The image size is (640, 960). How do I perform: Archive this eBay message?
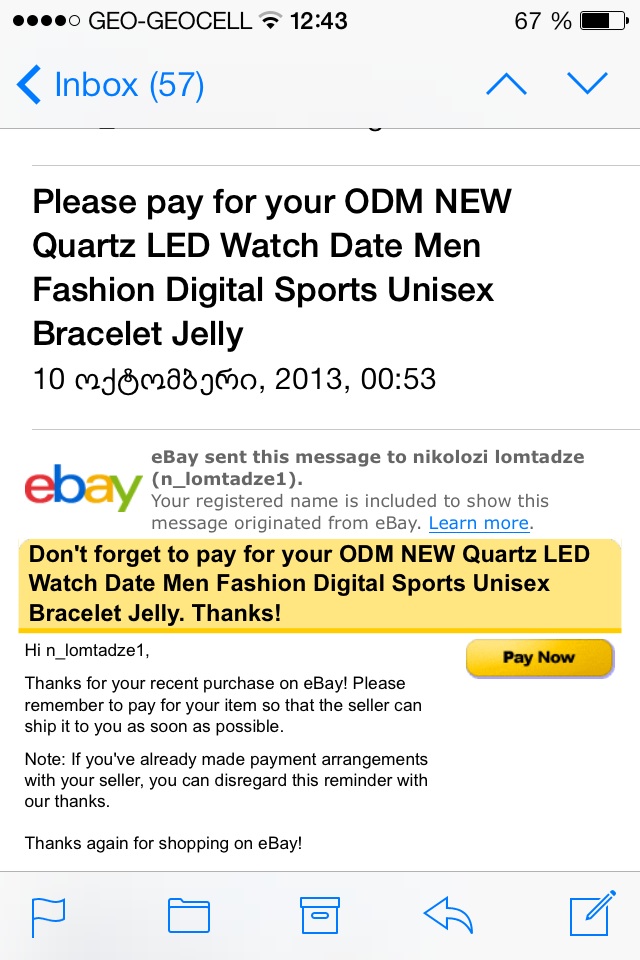pos(321,915)
